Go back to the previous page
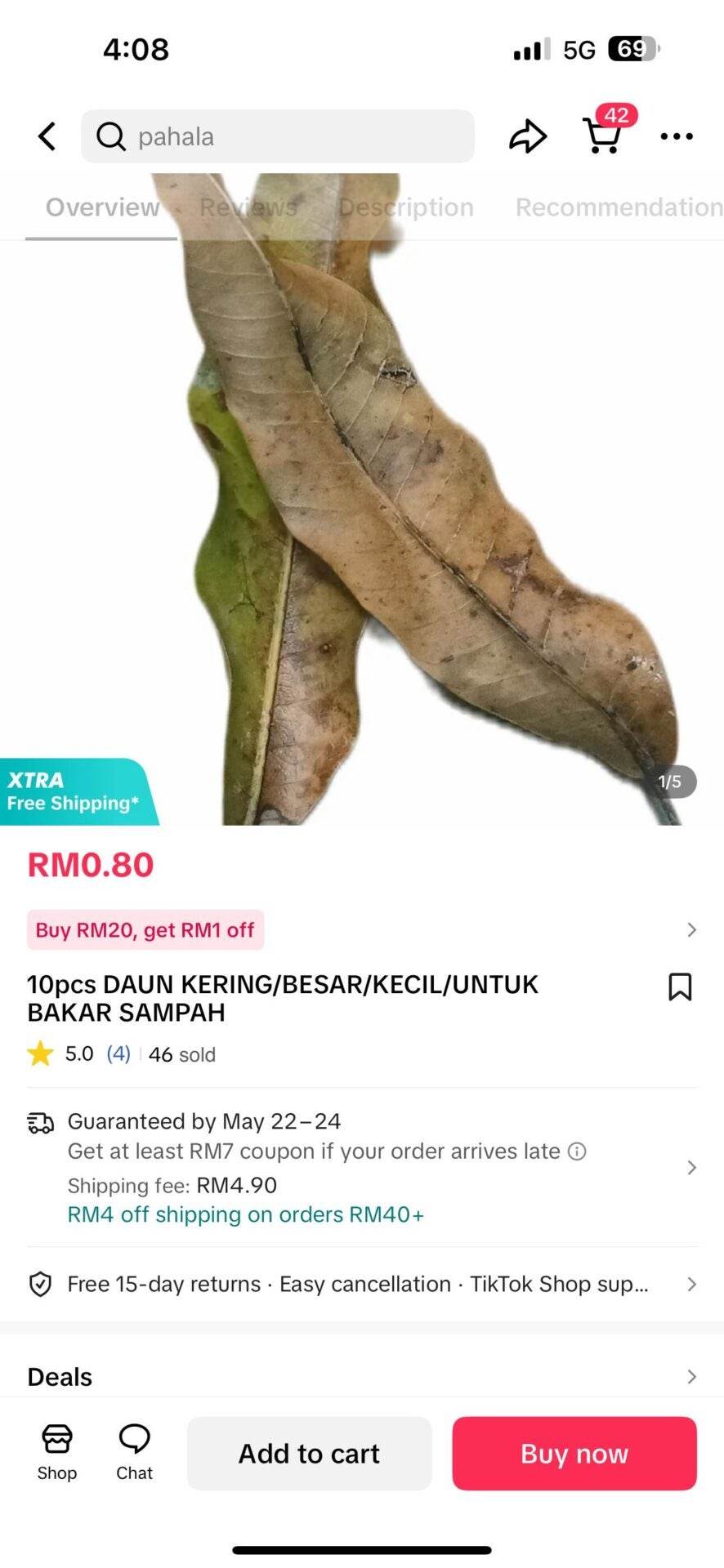This screenshot has height=1568, width=724. coord(47,136)
